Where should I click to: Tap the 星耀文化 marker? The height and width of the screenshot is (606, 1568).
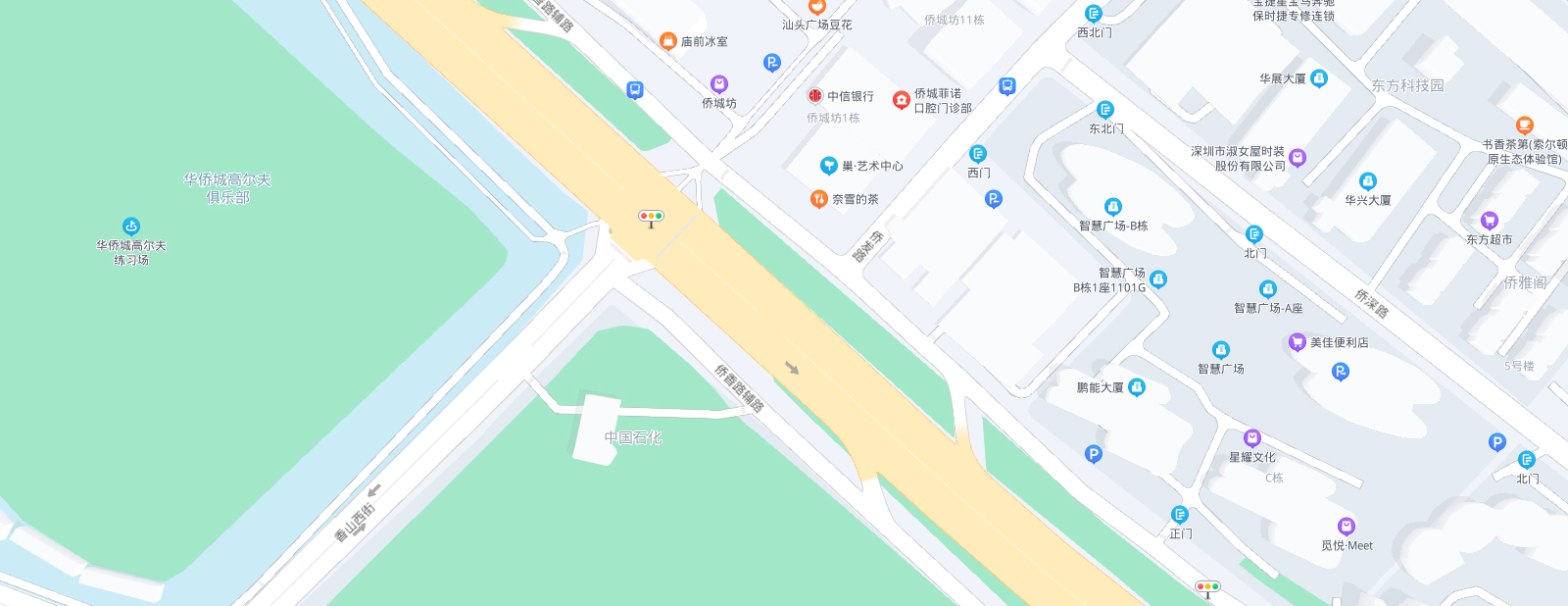[1252, 438]
